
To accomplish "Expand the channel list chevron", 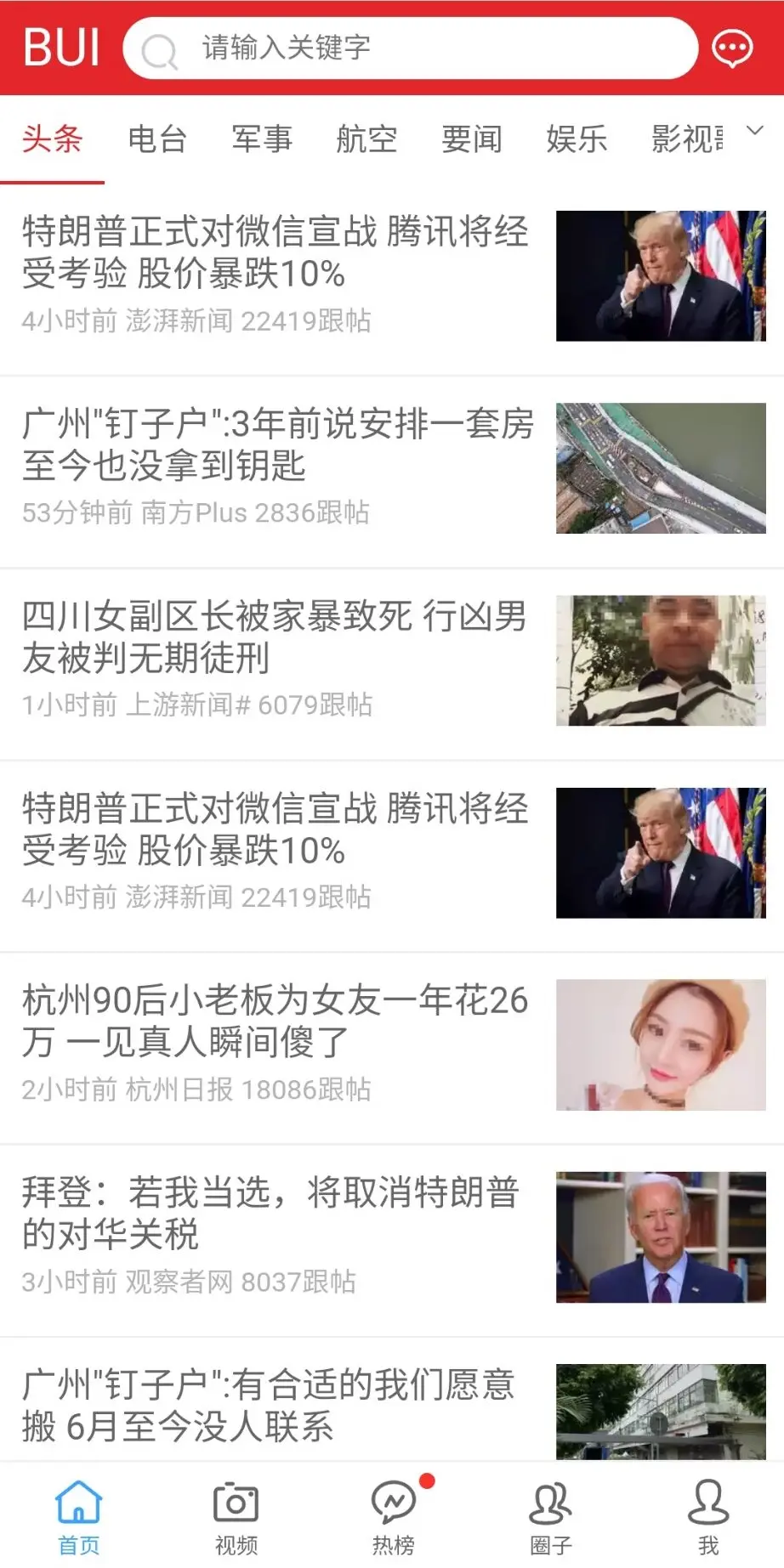I will [x=755, y=131].
